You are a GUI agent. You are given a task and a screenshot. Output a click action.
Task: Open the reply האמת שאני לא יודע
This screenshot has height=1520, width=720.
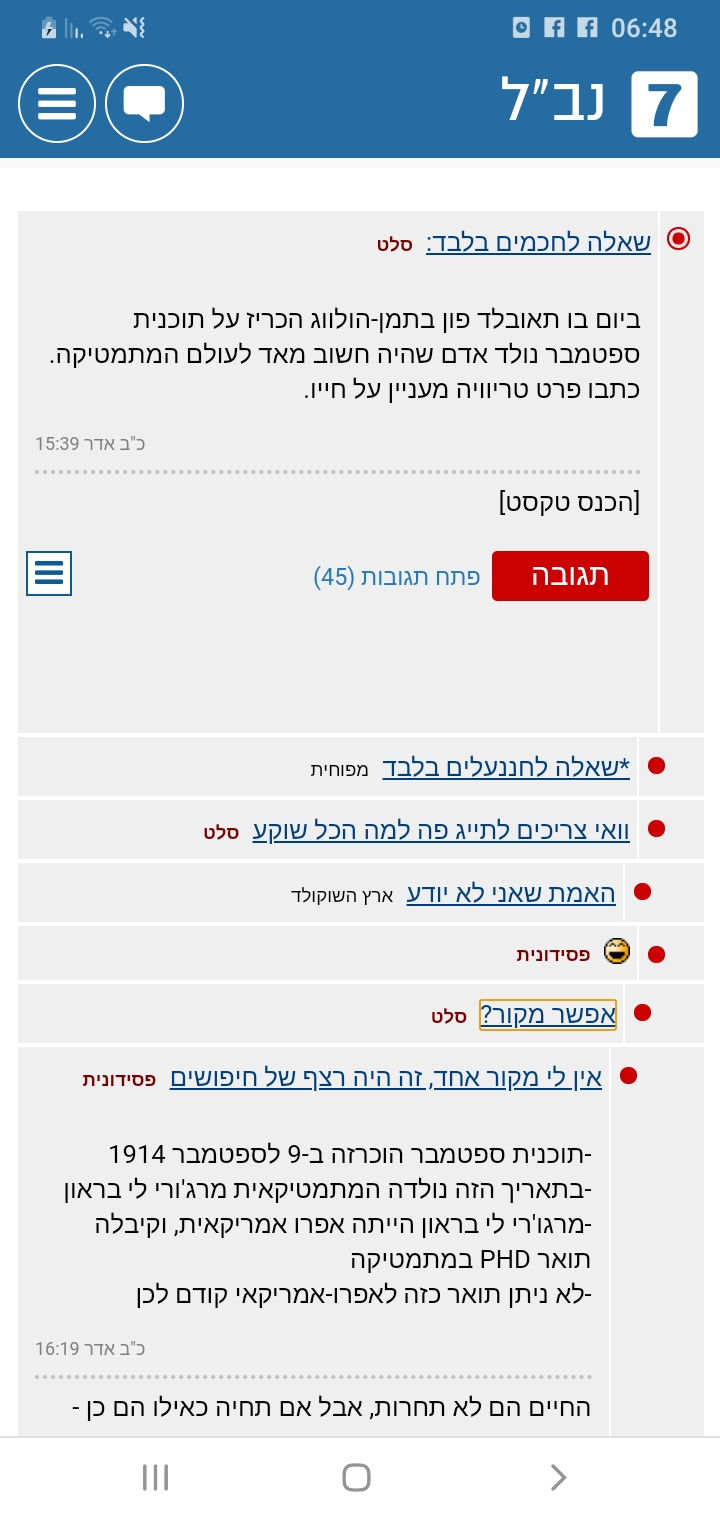[x=511, y=893]
